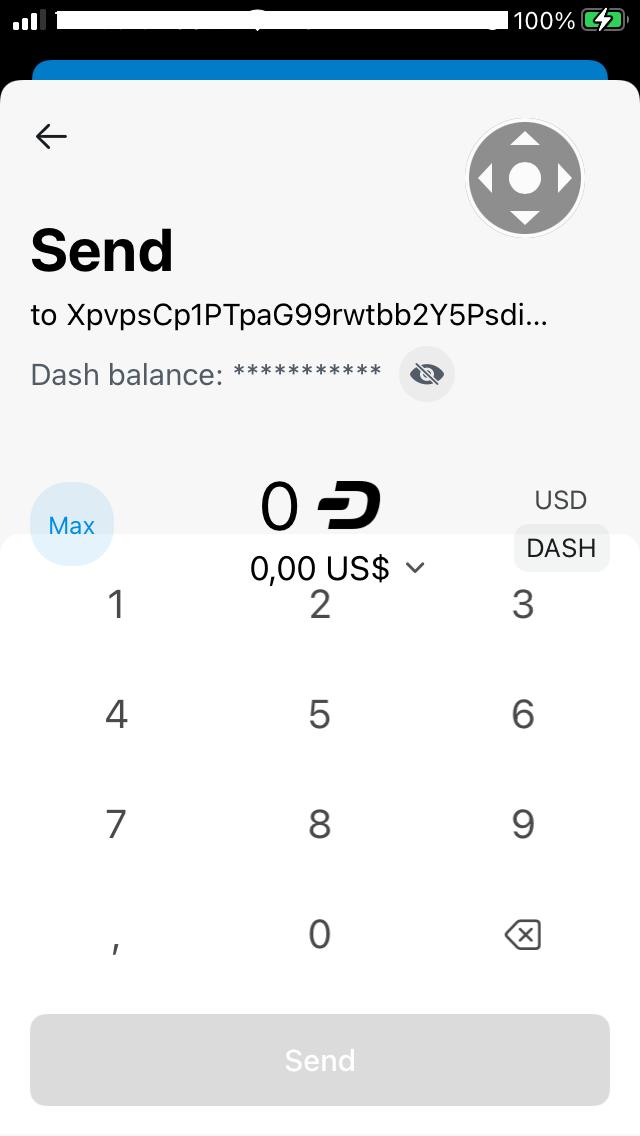The image size is (640, 1136).
Task: Go back using the arrow icon
Action: pos(51,136)
